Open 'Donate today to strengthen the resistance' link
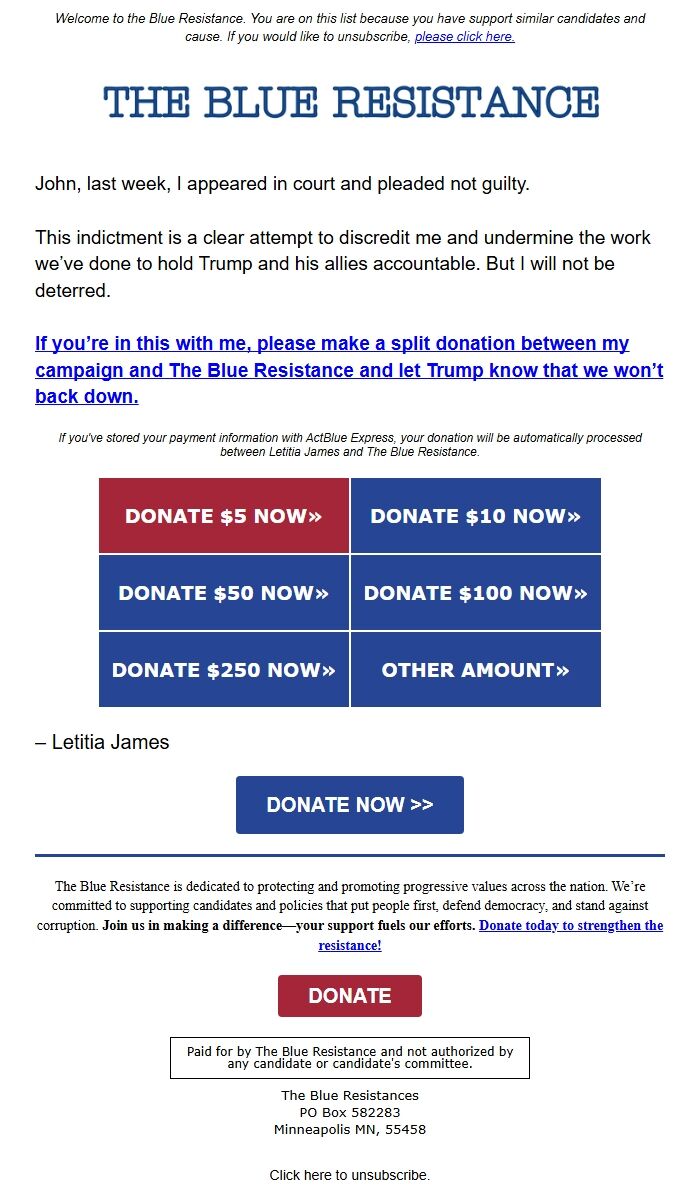This screenshot has height=1196, width=700. [x=570, y=926]
